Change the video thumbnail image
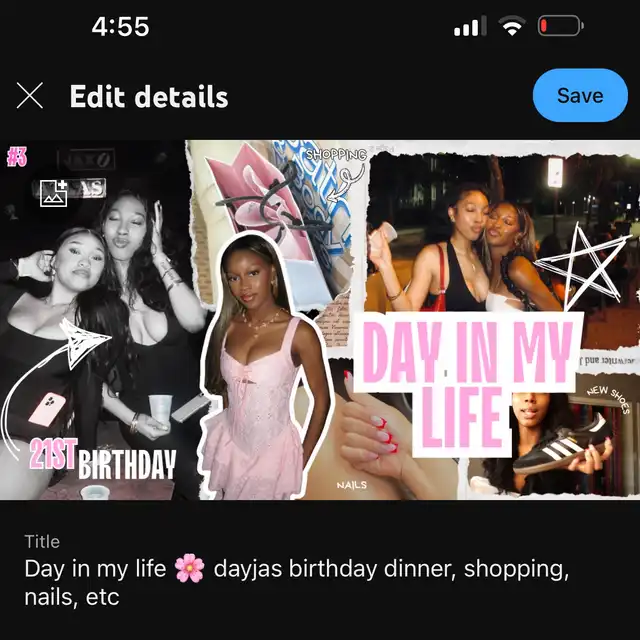Viewport: 640px width, 640px height. (53, 192)
